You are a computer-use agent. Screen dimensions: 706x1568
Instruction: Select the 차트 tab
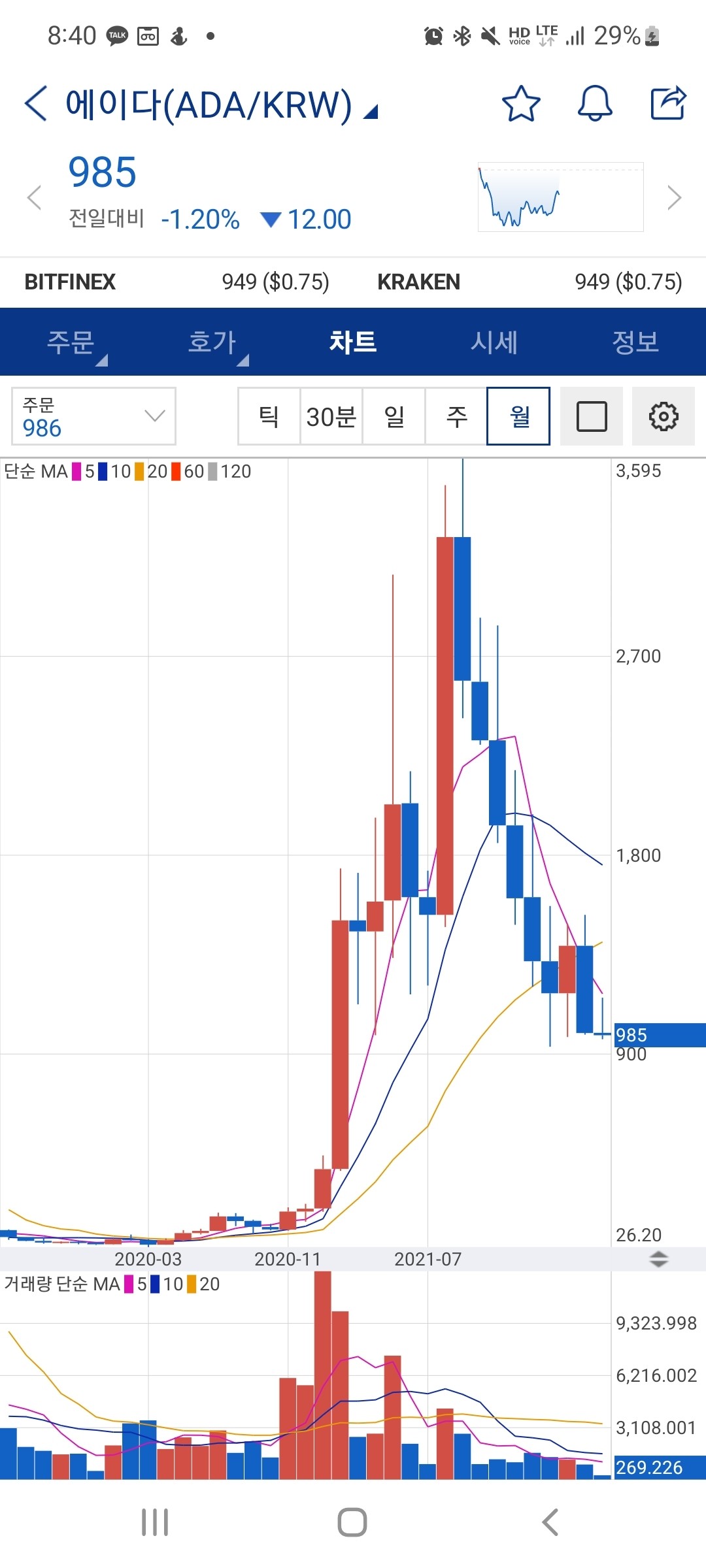click(x=353, y=342)
